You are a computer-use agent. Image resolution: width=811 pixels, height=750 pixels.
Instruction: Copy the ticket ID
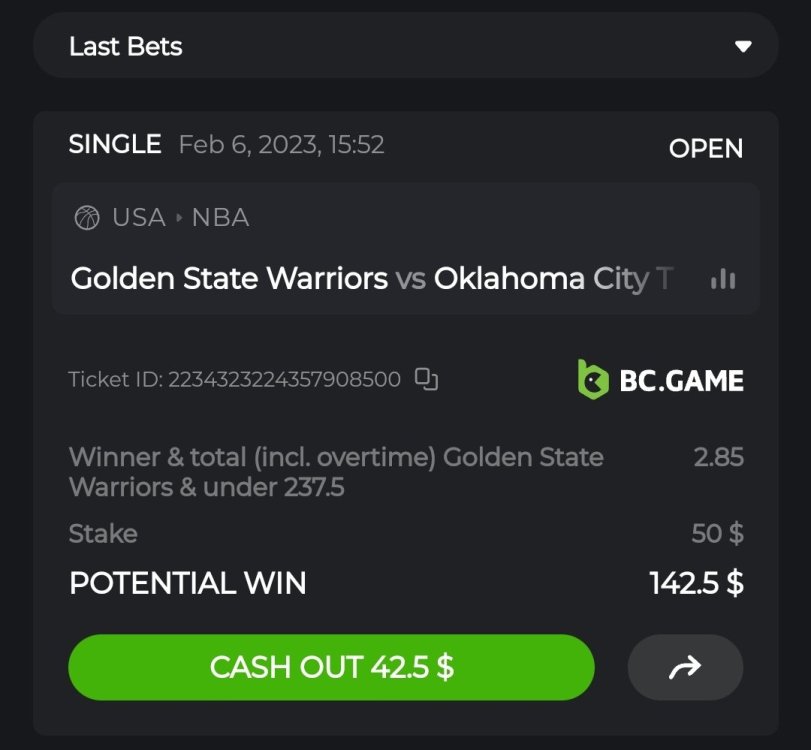(x=427, y=379)
